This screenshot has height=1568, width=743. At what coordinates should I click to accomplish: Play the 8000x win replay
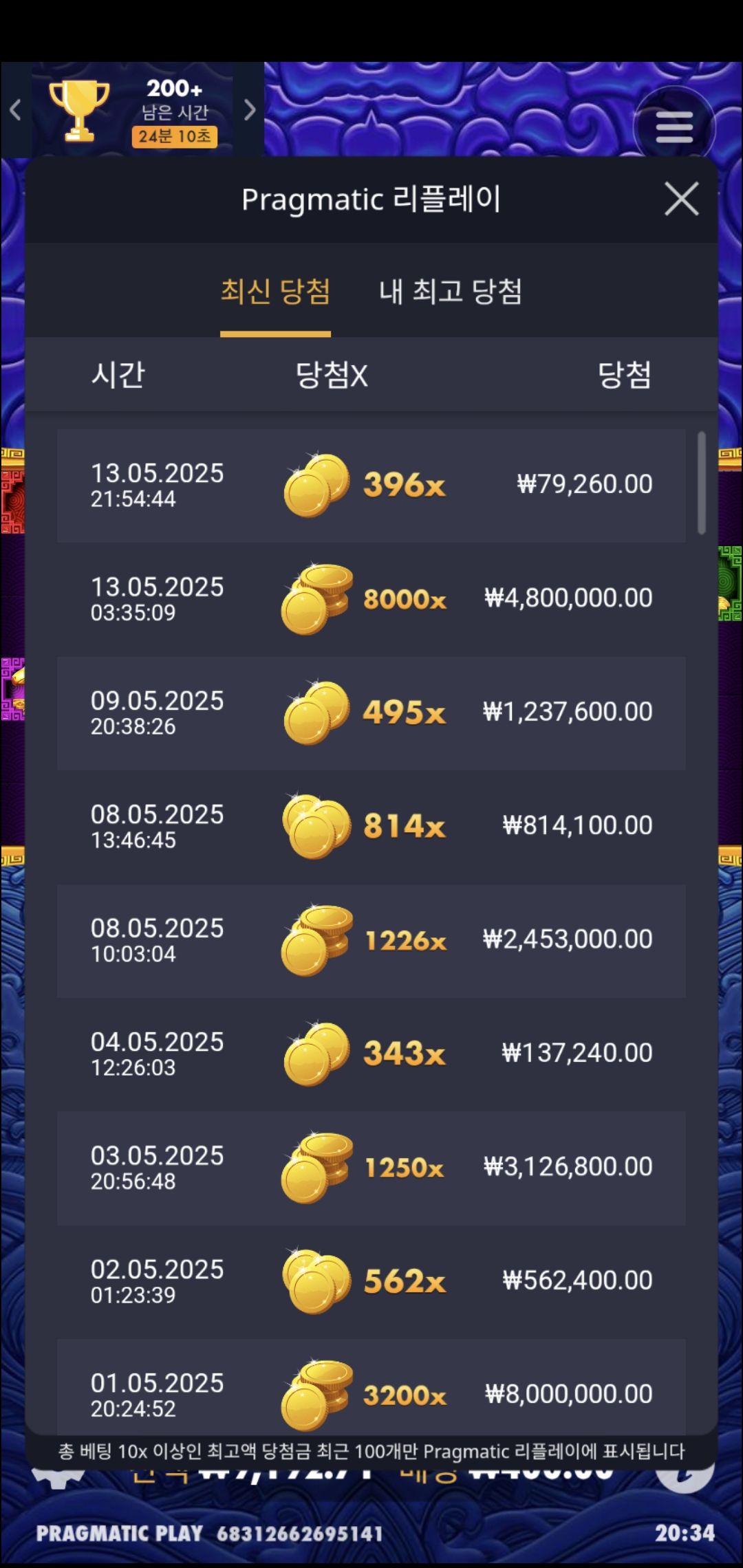(x=371, y=599)
